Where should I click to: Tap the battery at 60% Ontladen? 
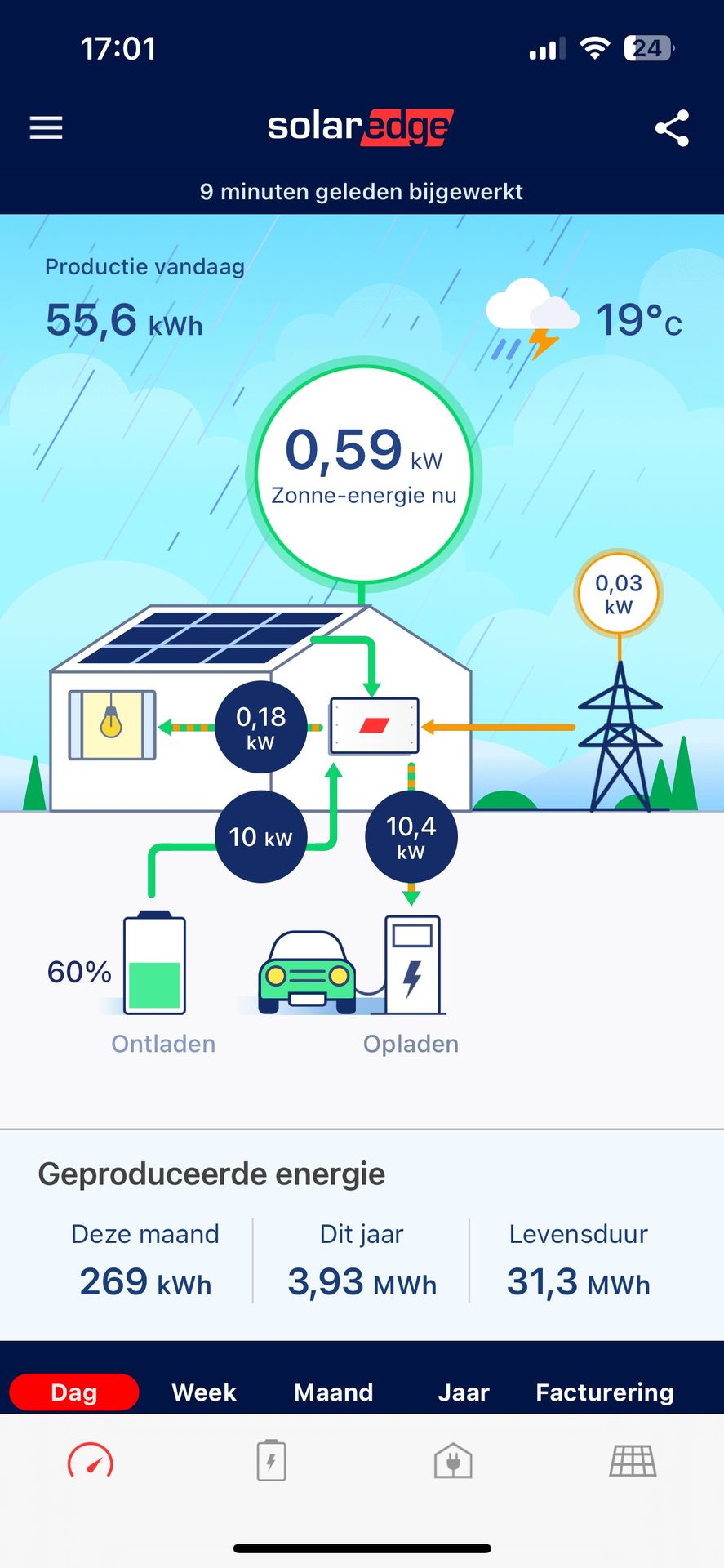point(154,965)
